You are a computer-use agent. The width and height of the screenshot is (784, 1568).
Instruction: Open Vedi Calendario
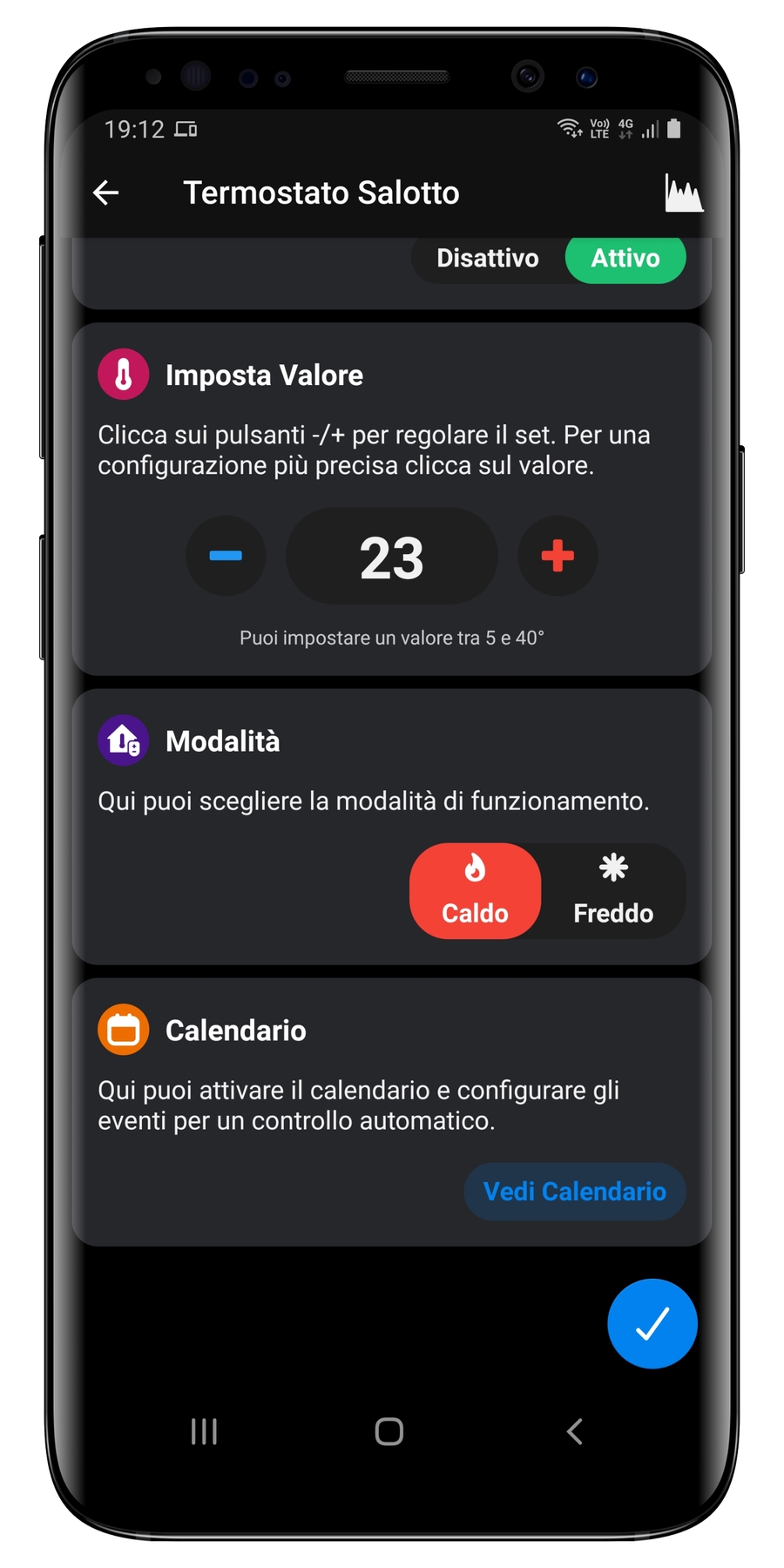pyautogui.click(x=575, y=1191)
